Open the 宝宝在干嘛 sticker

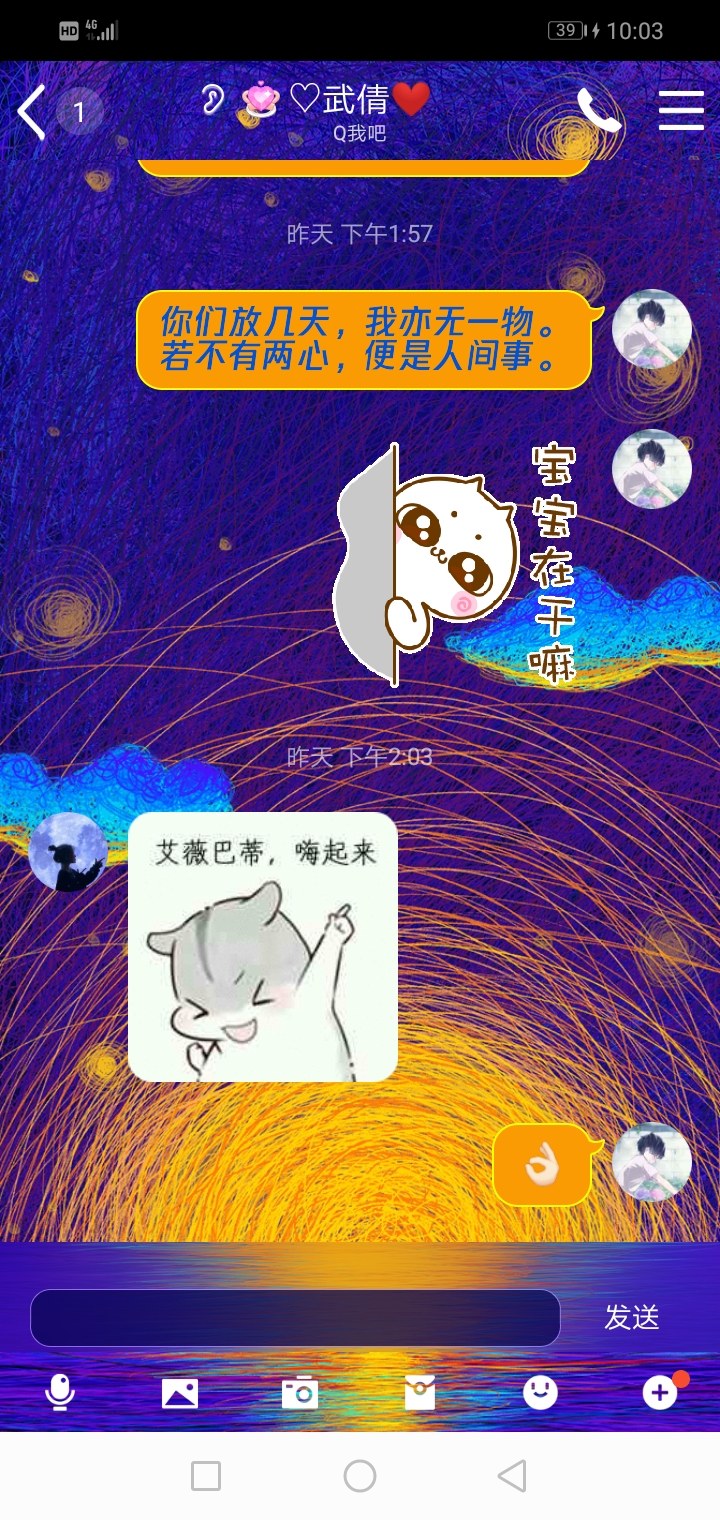coord(456,564)
